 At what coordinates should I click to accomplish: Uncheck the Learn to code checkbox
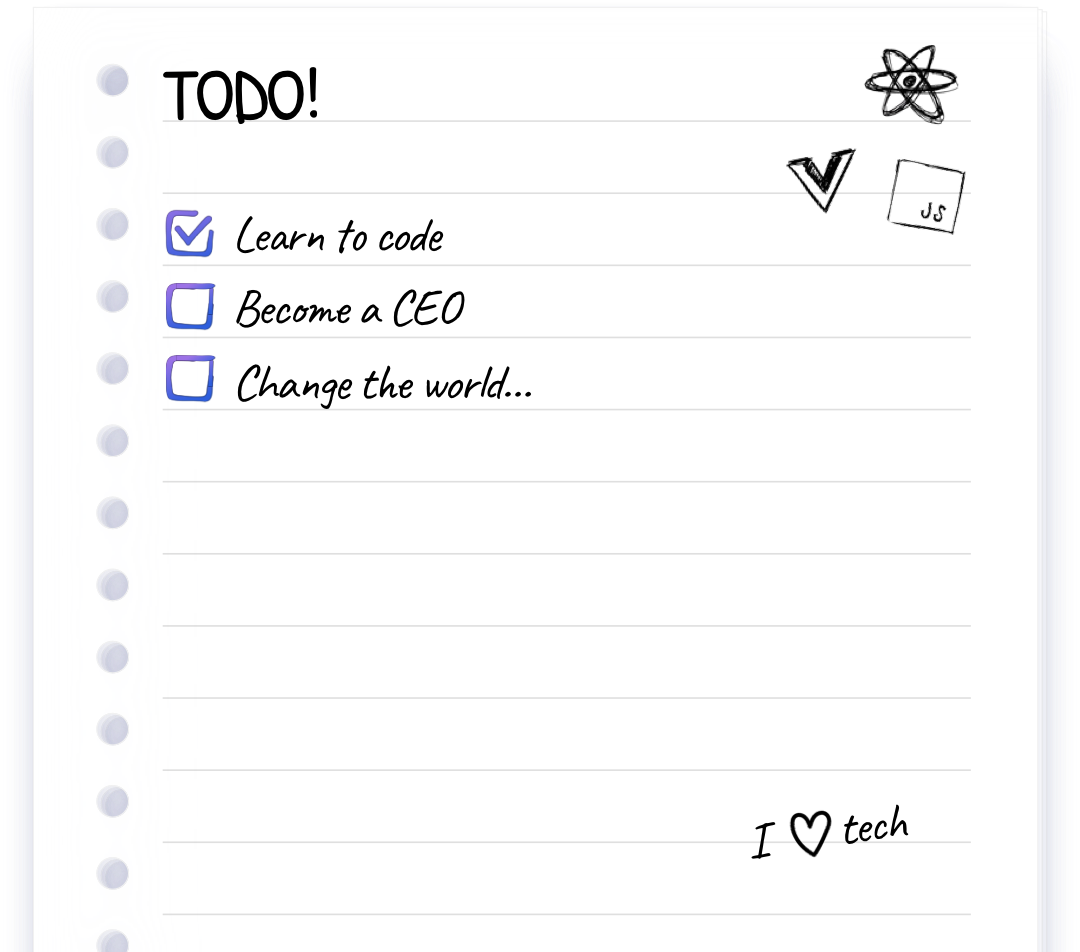tap(189, 234)
